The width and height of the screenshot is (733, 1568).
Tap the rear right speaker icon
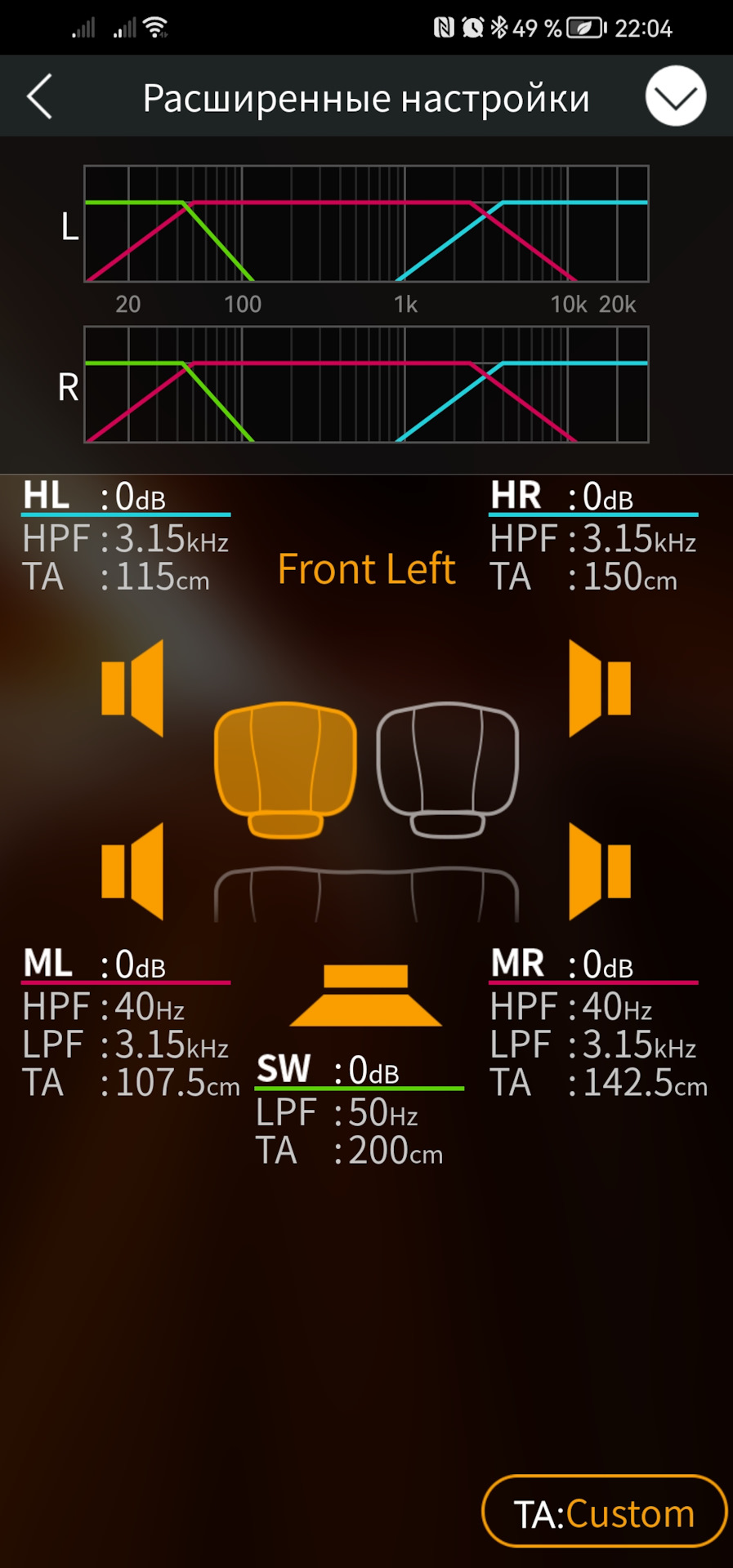click(x=599, y=871)
